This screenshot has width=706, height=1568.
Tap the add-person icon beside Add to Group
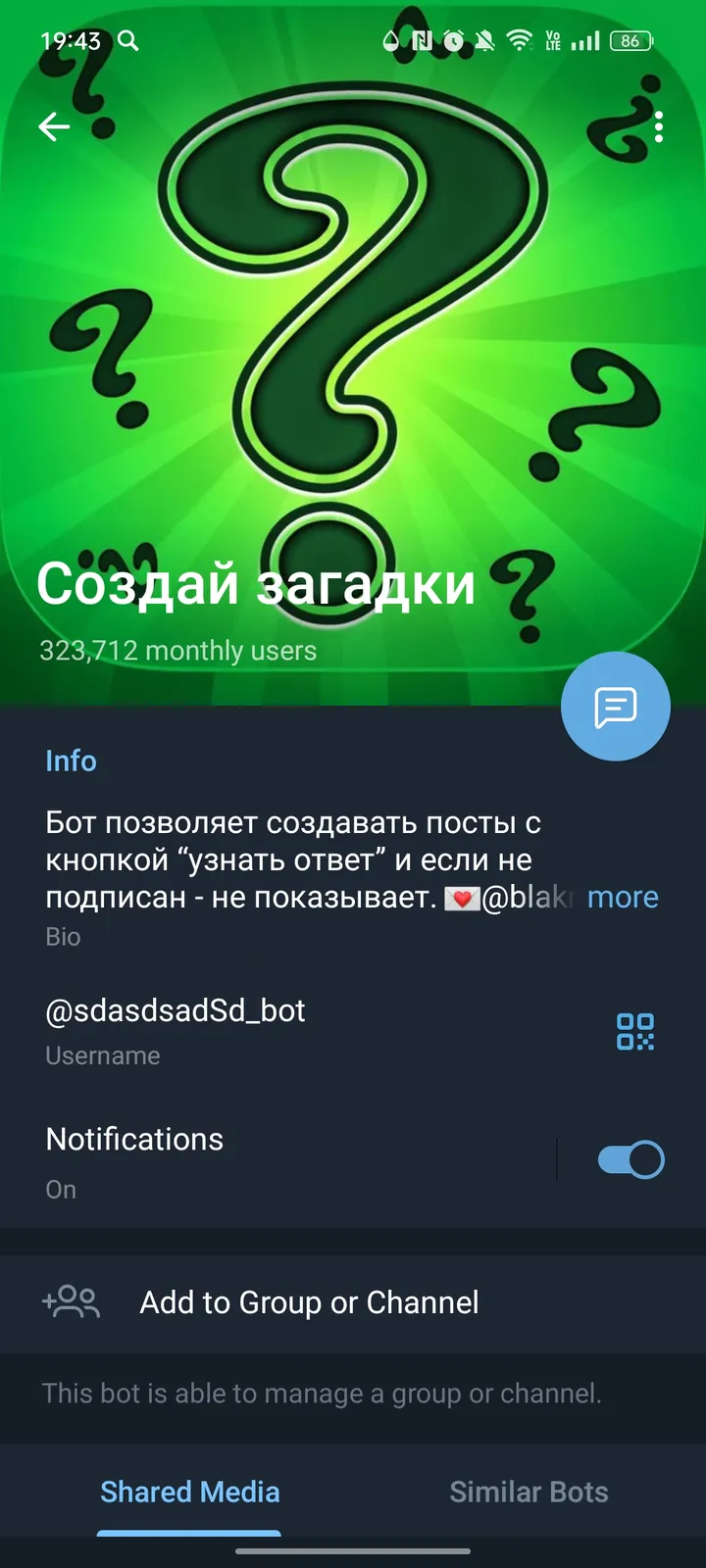point(70,1302)
